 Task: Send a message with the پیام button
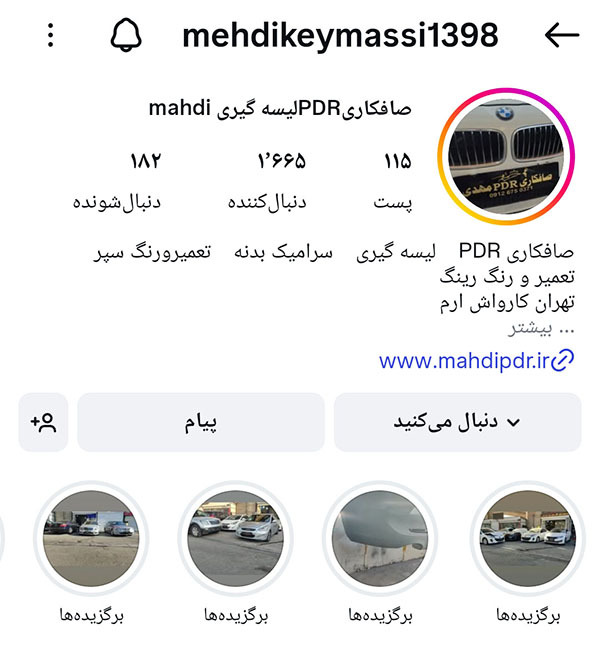(201, 422)
